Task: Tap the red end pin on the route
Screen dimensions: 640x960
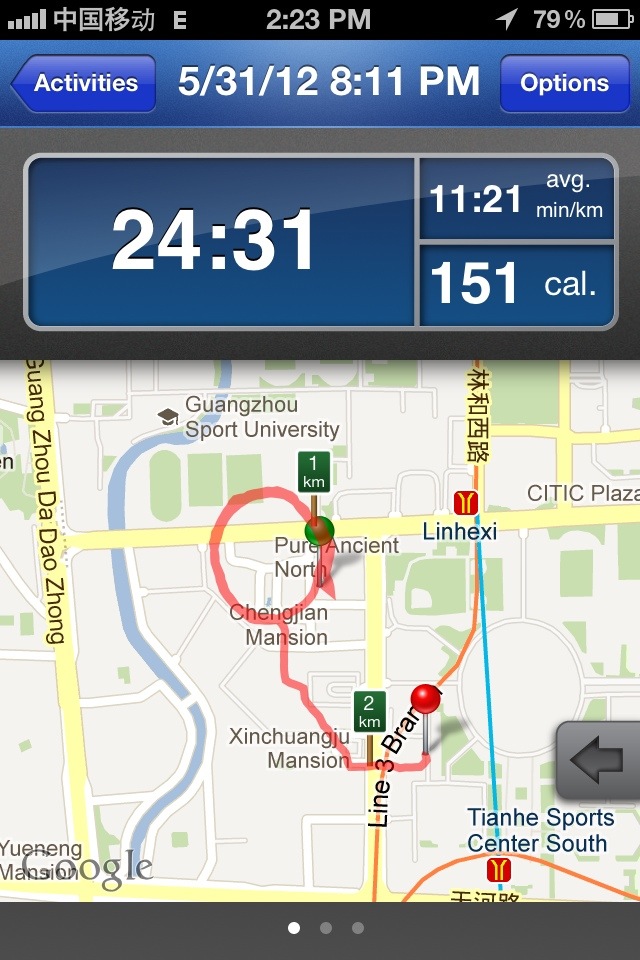Action: click(426, 700)
